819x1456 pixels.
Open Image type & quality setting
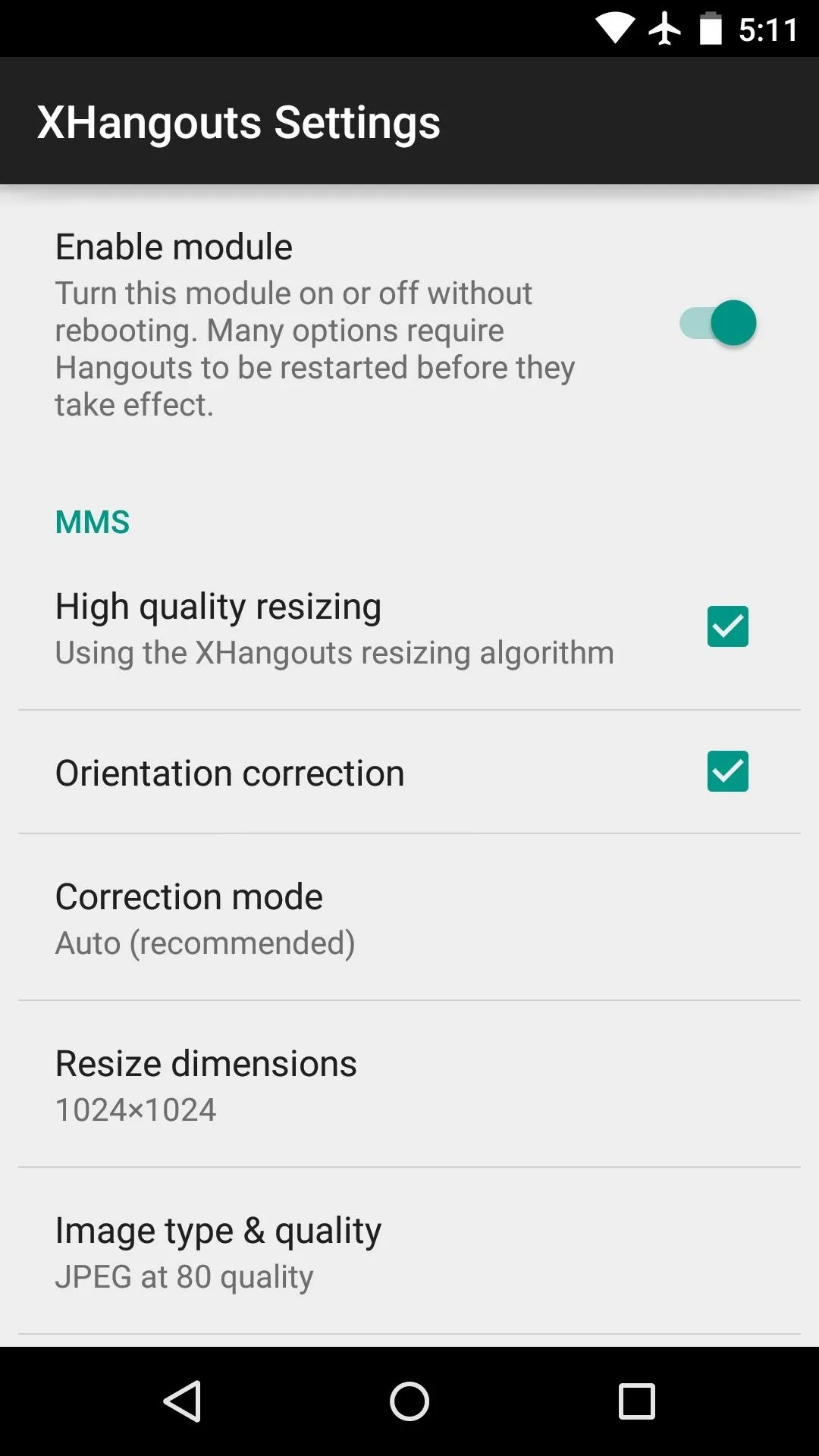tap(409, 1251)
